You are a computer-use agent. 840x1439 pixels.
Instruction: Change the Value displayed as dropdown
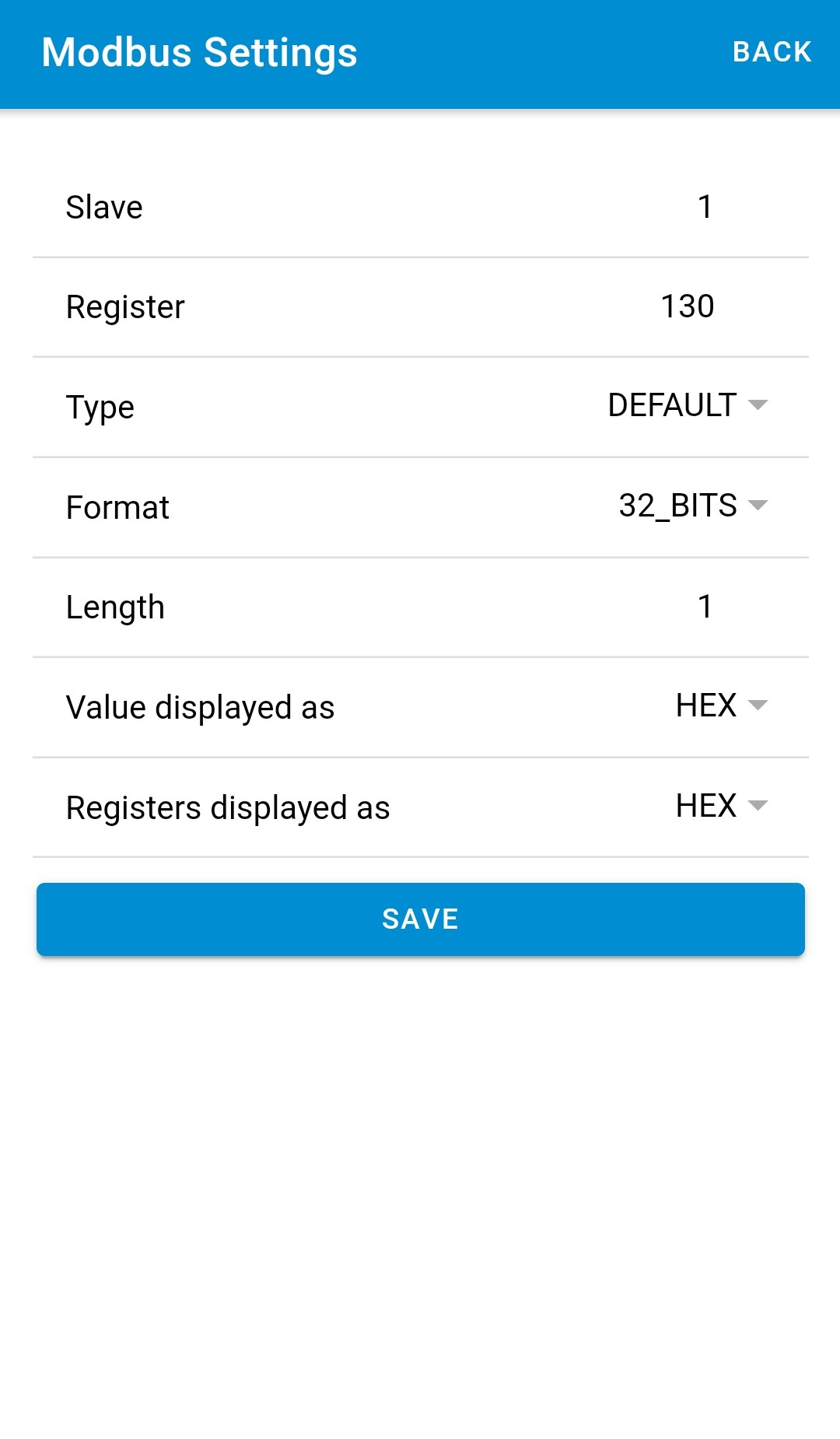(x=721, y=705)
